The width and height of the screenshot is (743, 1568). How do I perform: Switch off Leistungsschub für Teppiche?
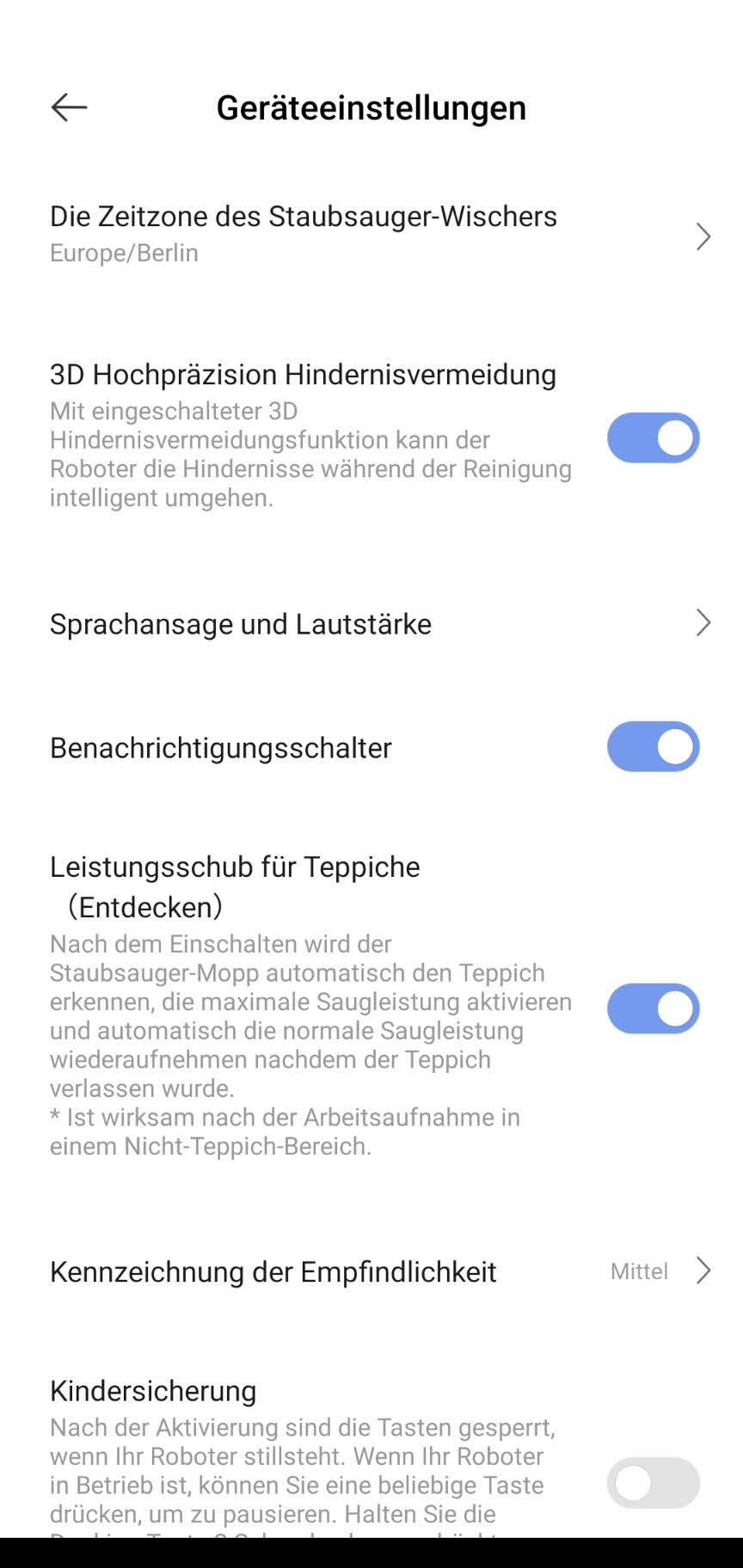tap(653, 1008)
